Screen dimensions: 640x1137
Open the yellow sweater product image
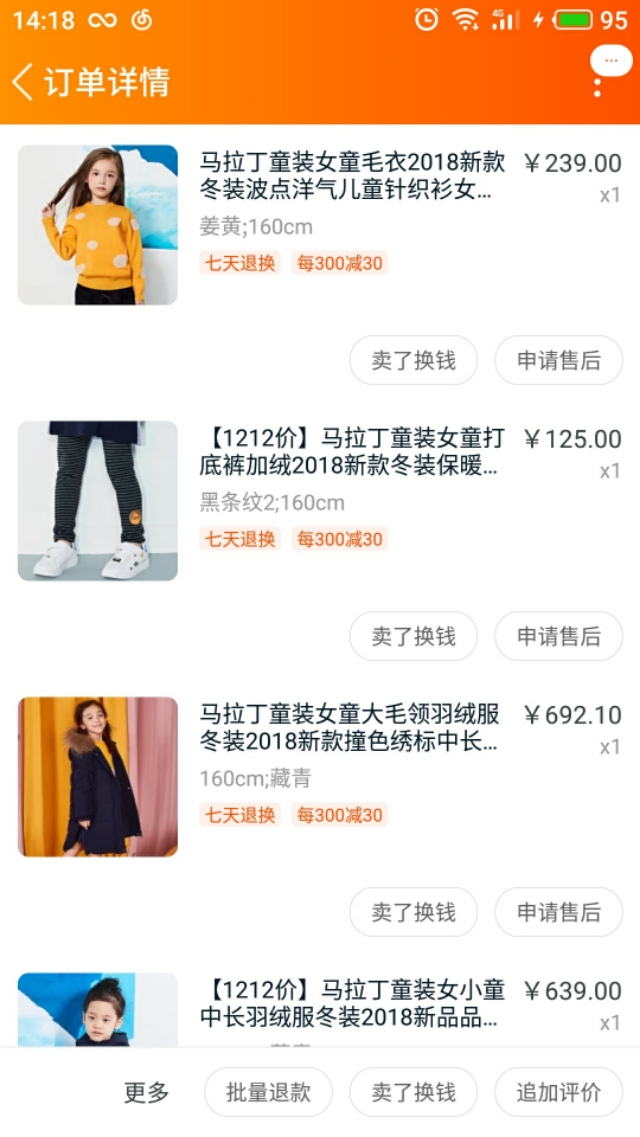[98, 225]
